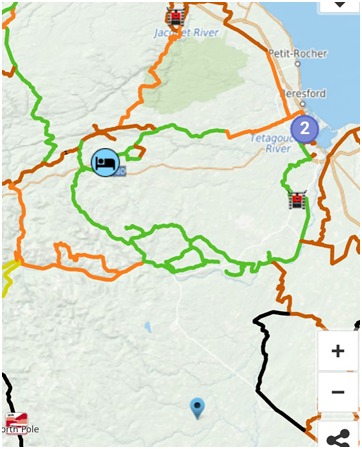Select the blue location pin
The width and height of the screenshot is (362, 449).
click(197, 408)
